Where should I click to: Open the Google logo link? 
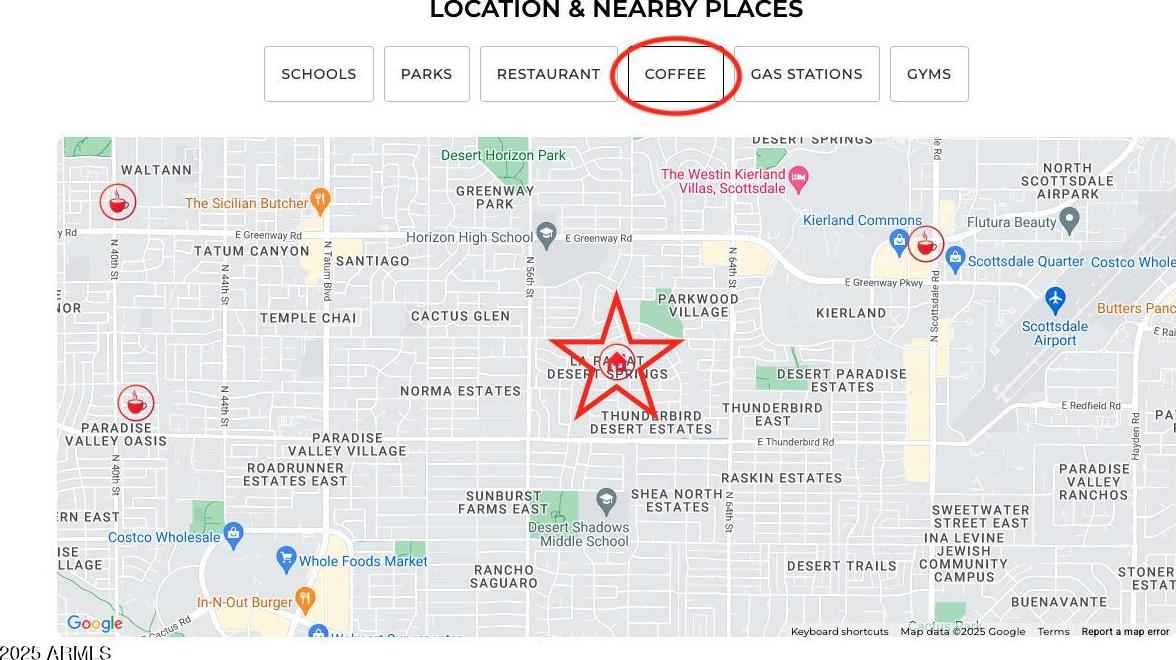point(95,624)
